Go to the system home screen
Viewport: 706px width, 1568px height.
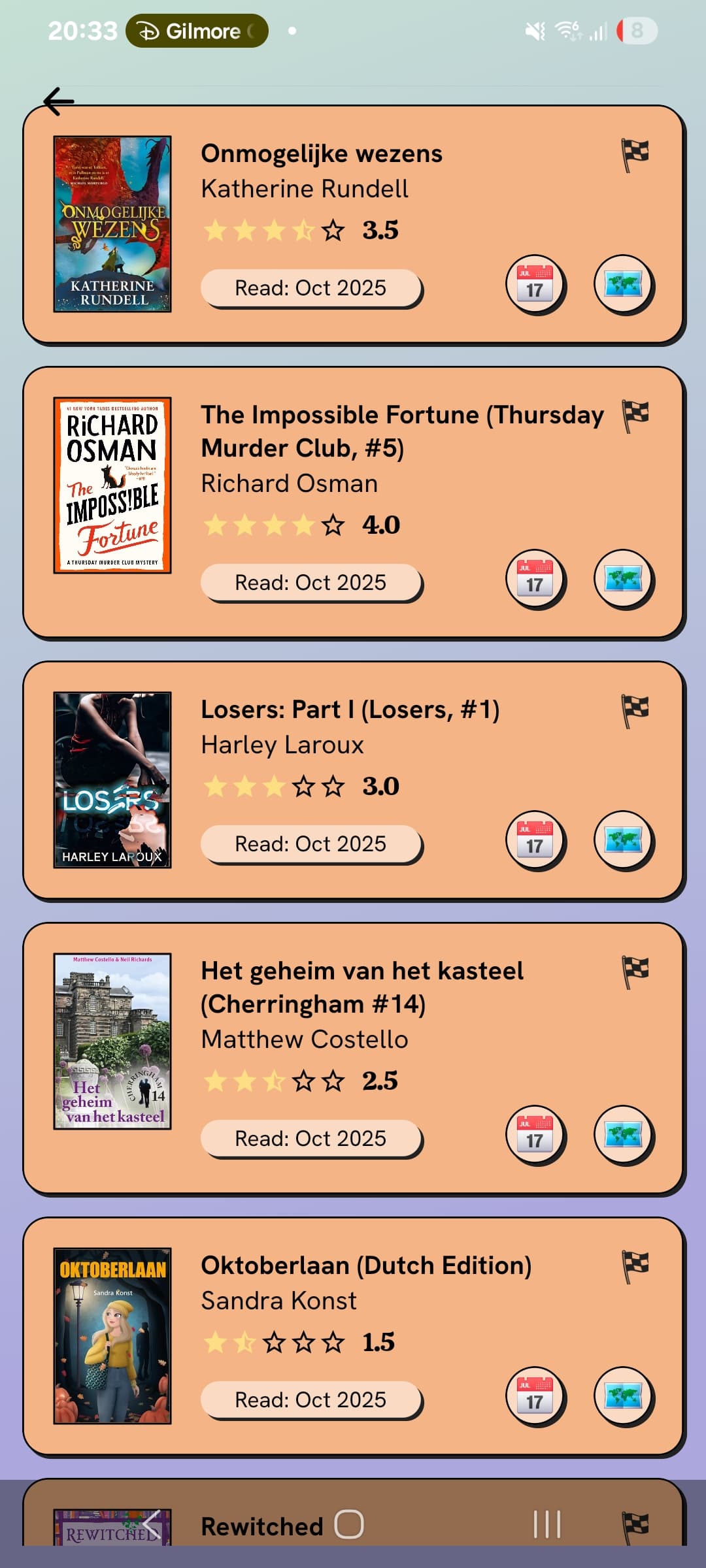pos(349,1524)
